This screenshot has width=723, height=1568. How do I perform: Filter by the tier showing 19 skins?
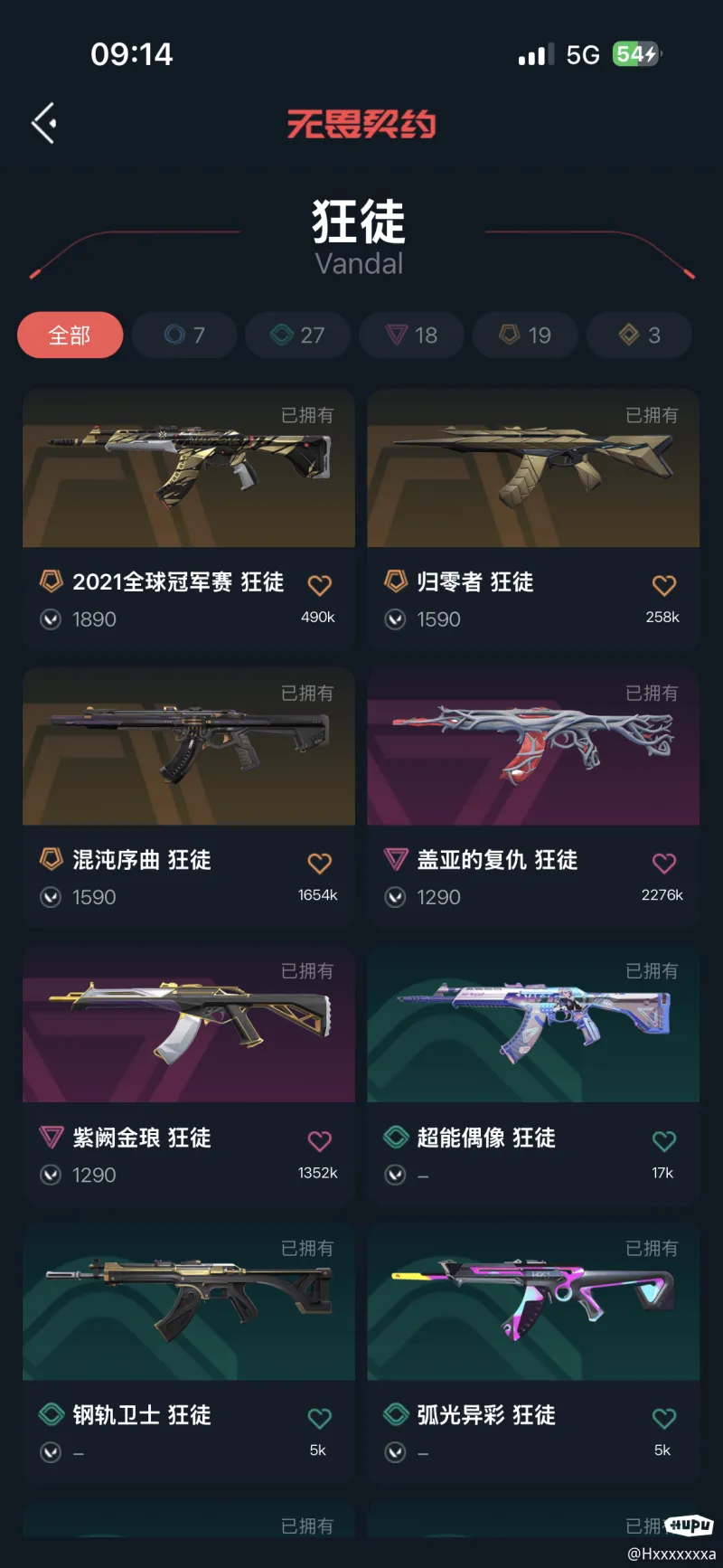point(525,335)
